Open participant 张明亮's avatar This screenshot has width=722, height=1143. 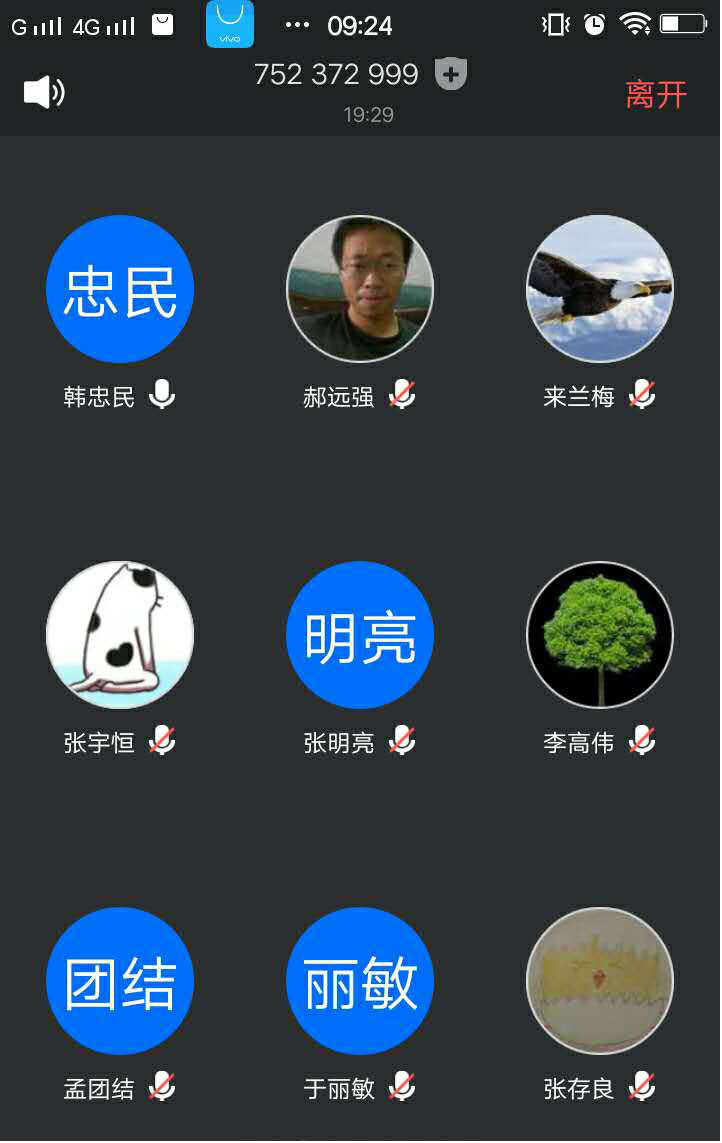coord(360,635)
